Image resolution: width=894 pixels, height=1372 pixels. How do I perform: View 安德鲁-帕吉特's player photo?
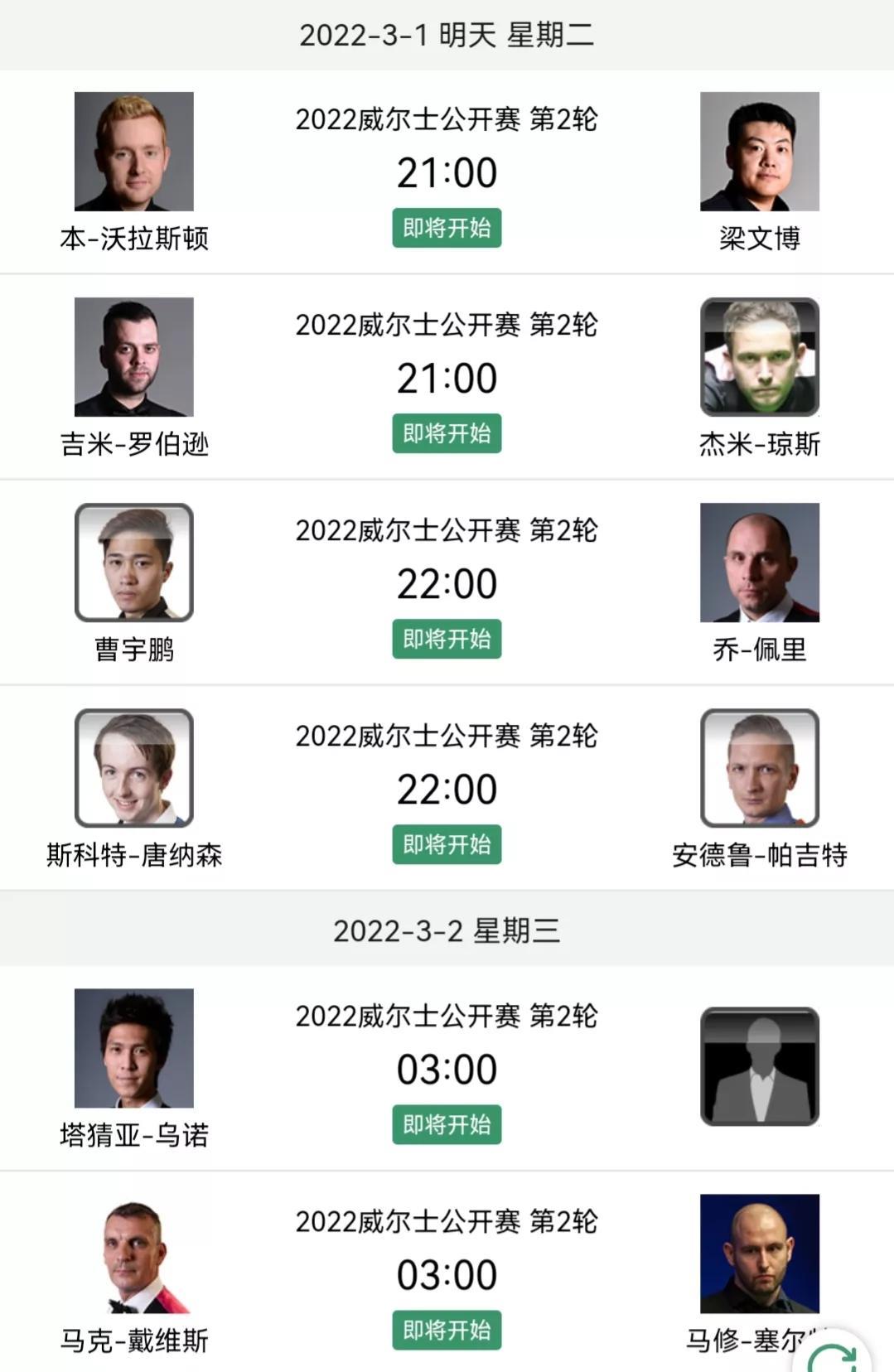click(x=759, y=768)
